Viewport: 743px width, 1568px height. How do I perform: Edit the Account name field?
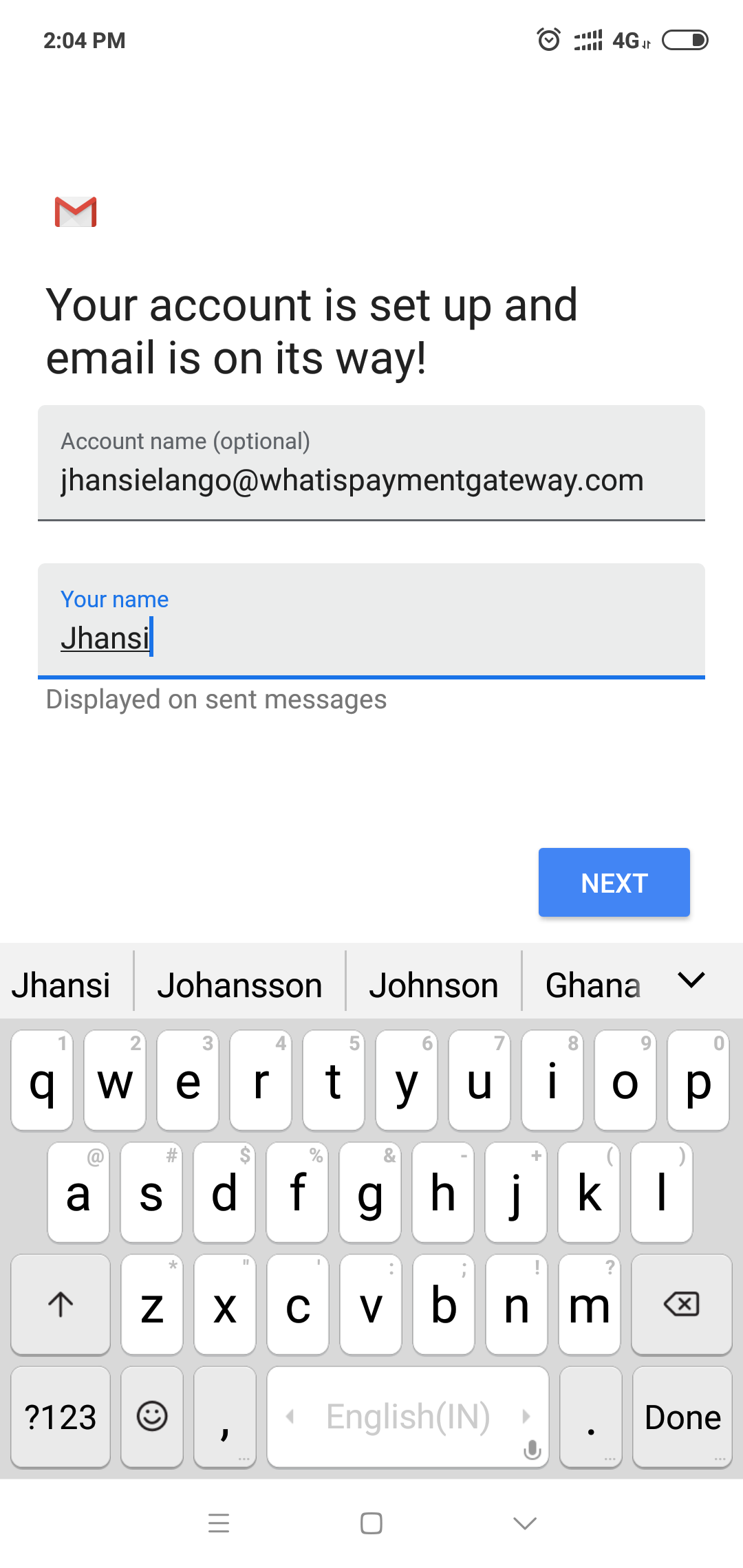[371, 463]
